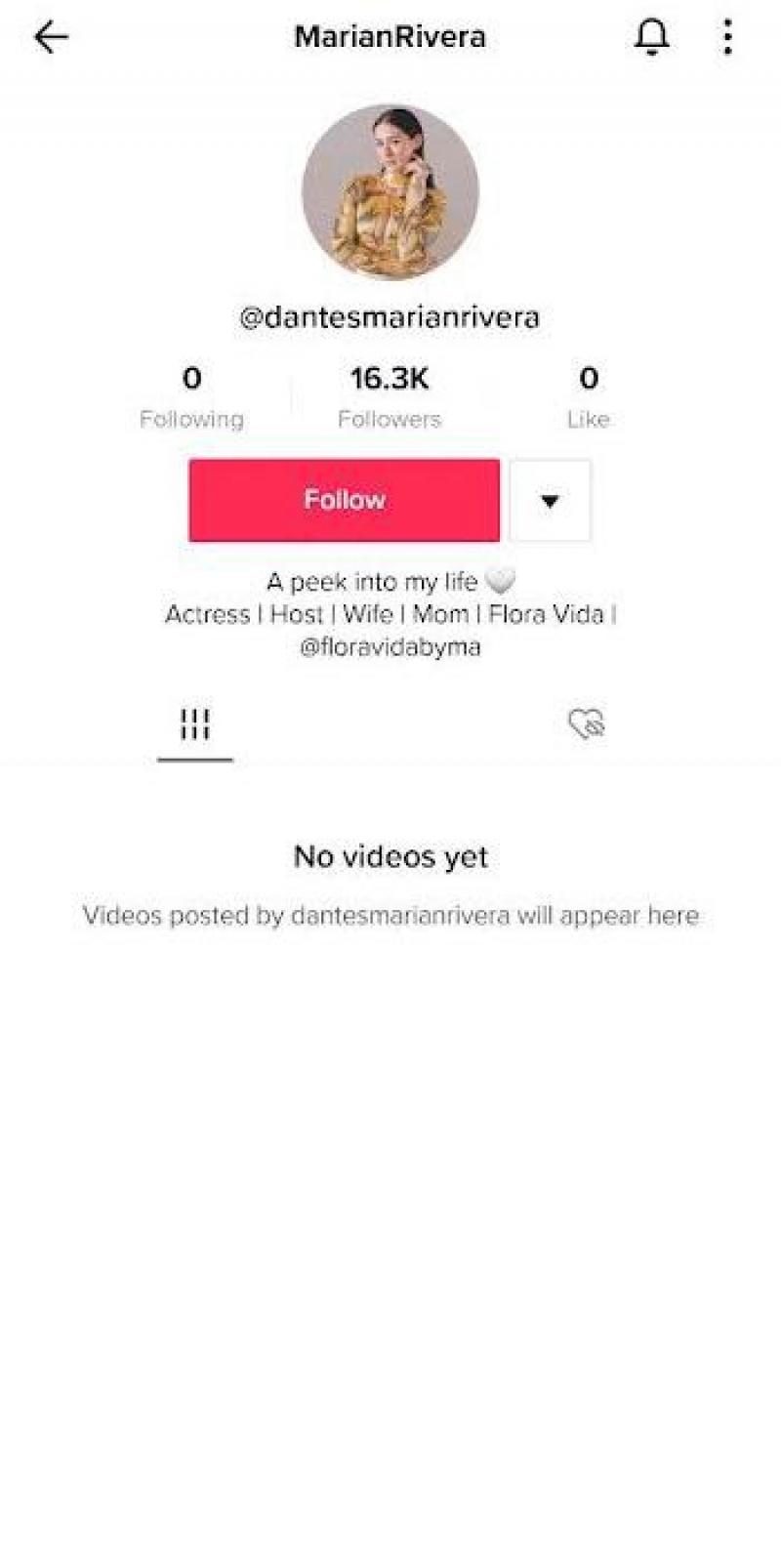This screenshot has width=781, height=1568.
Task: Switch to the liked videos tab
Action: 586,724
